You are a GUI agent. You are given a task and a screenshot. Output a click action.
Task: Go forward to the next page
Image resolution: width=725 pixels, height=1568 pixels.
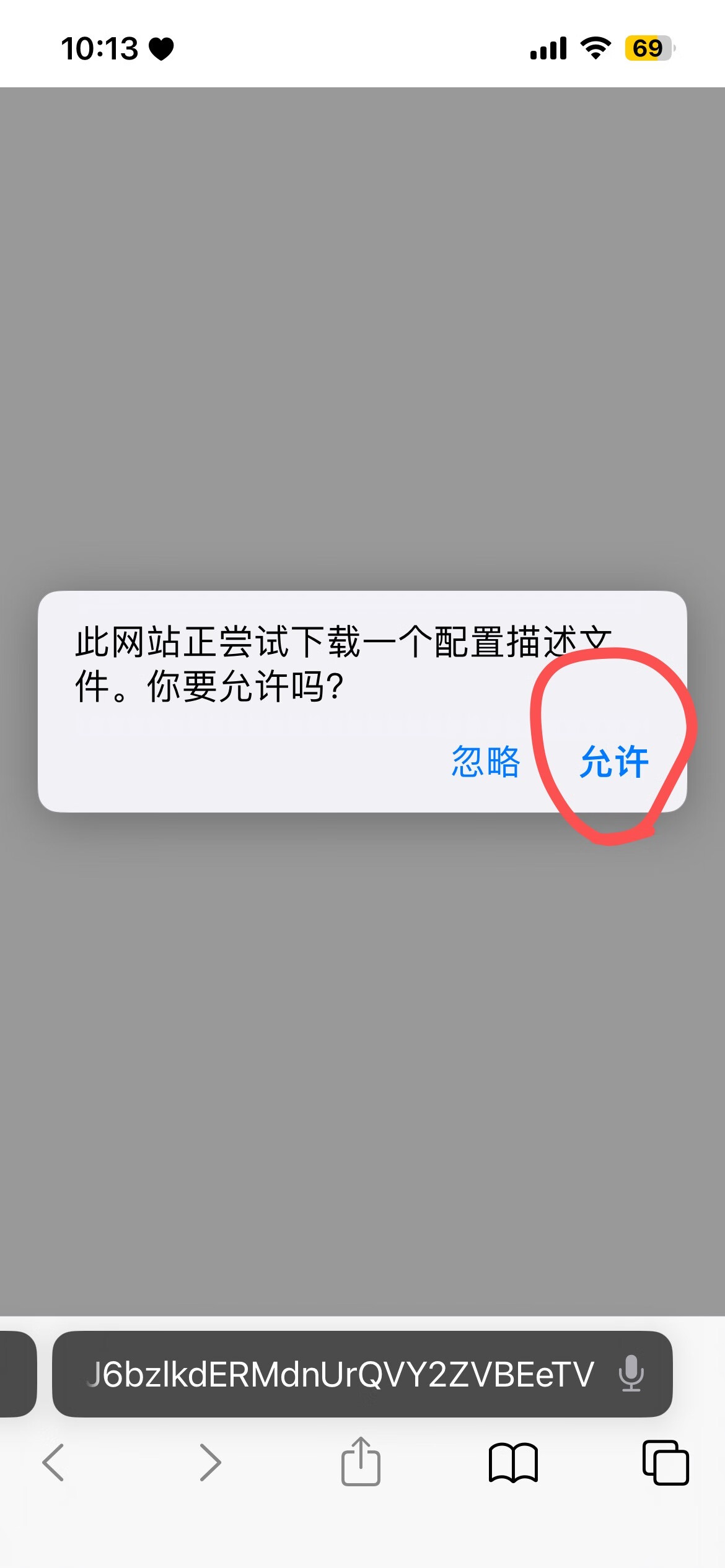point(210,1462)
